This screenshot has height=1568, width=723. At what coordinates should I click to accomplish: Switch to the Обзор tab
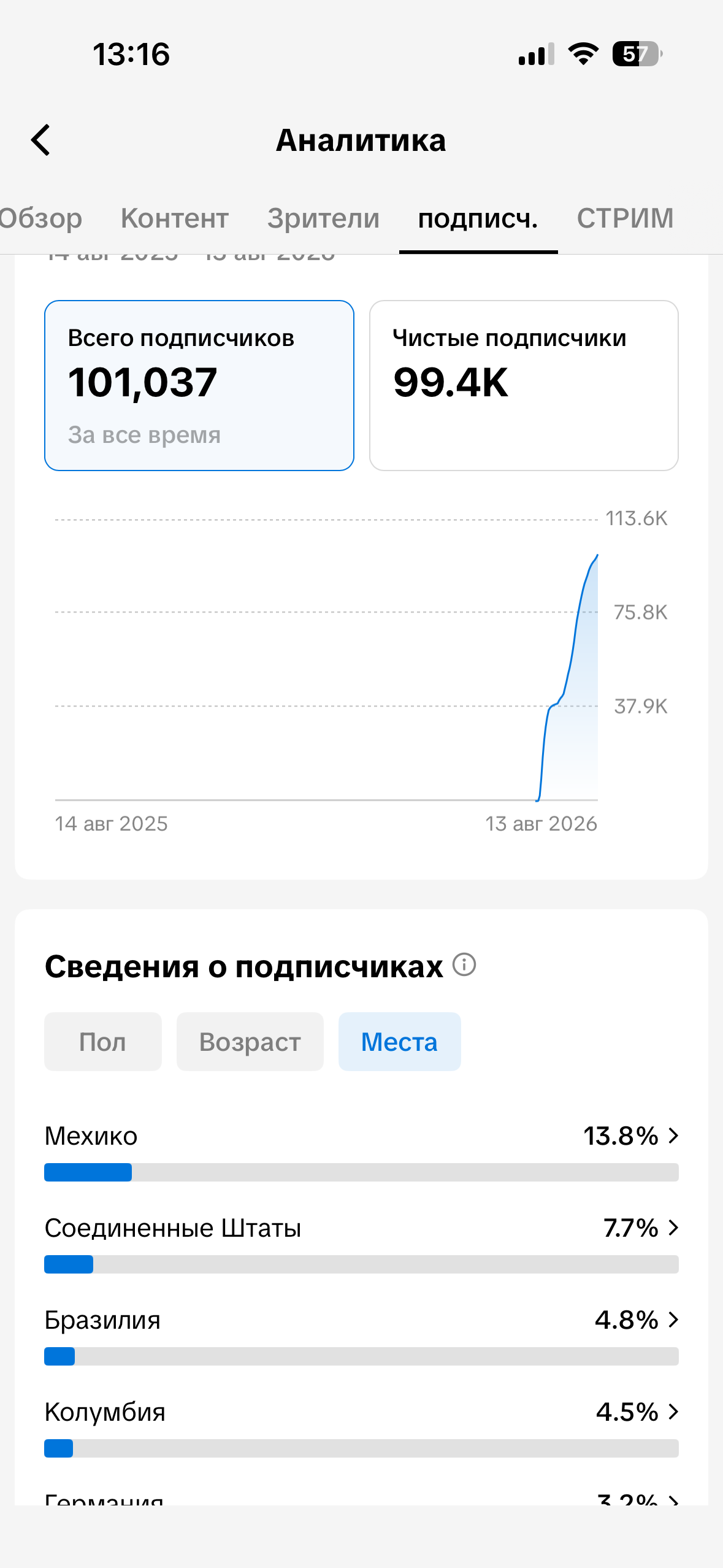(x=40, y=218)
